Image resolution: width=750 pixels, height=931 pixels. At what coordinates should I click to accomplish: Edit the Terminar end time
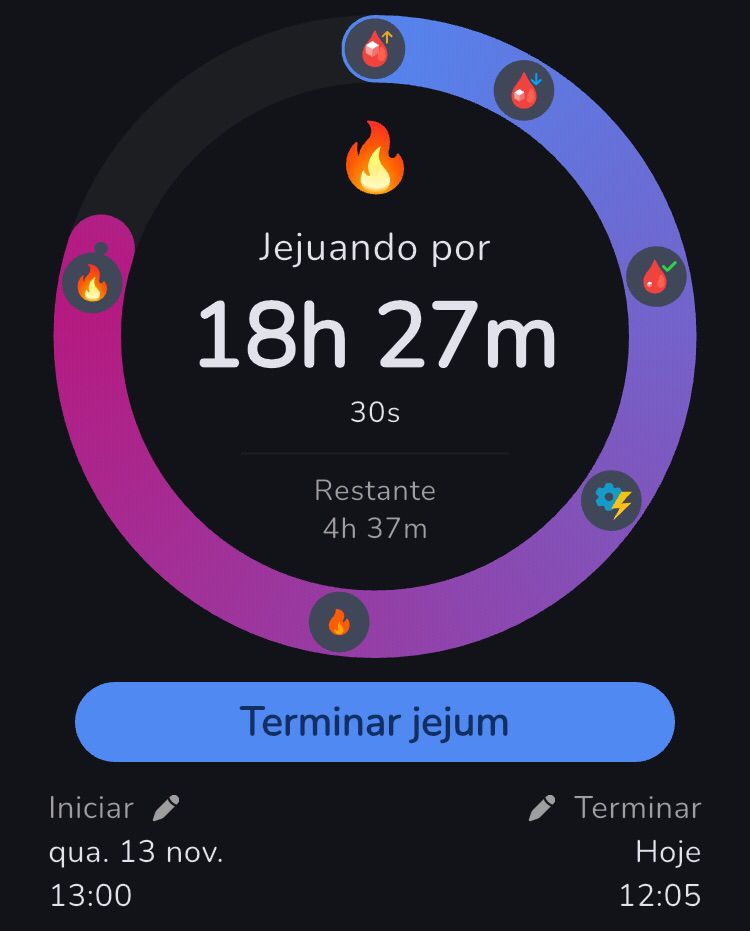pos(542,807)
